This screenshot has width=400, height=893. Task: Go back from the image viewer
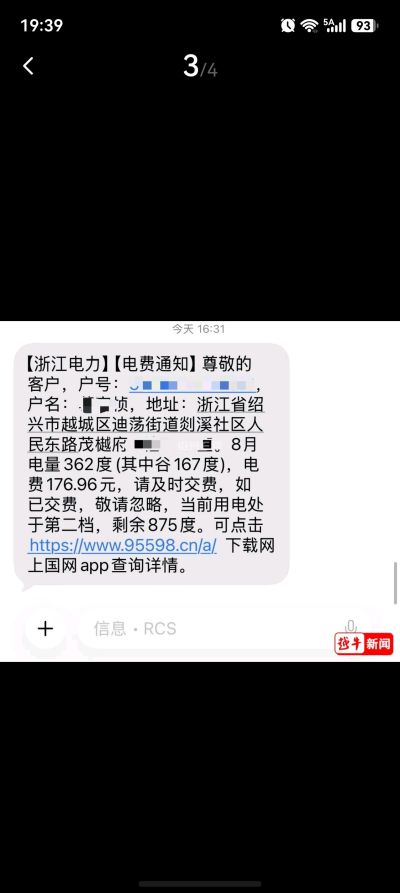coord(28,66)
